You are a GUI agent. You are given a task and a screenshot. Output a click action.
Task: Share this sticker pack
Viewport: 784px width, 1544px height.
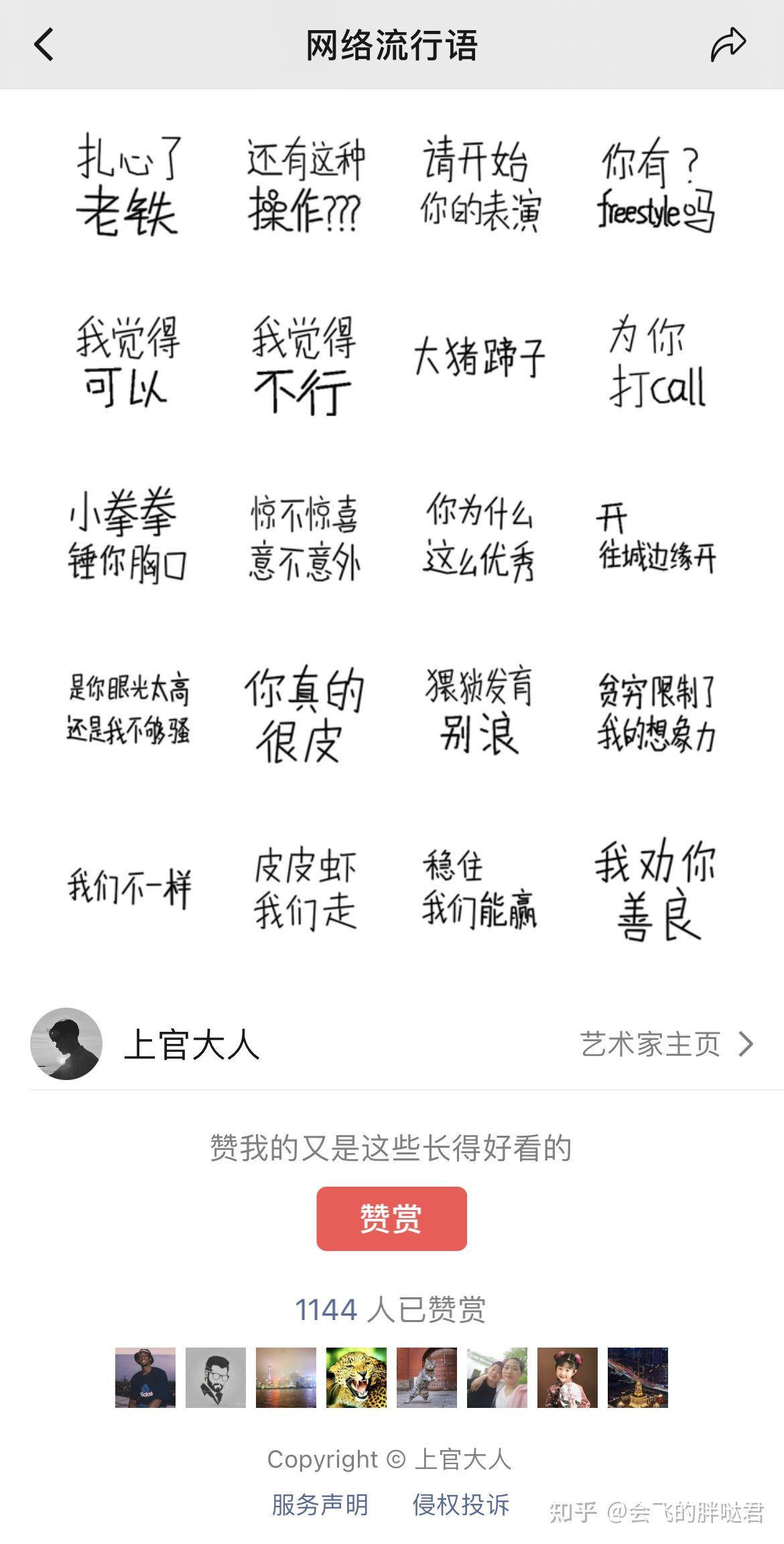point(728,45)
